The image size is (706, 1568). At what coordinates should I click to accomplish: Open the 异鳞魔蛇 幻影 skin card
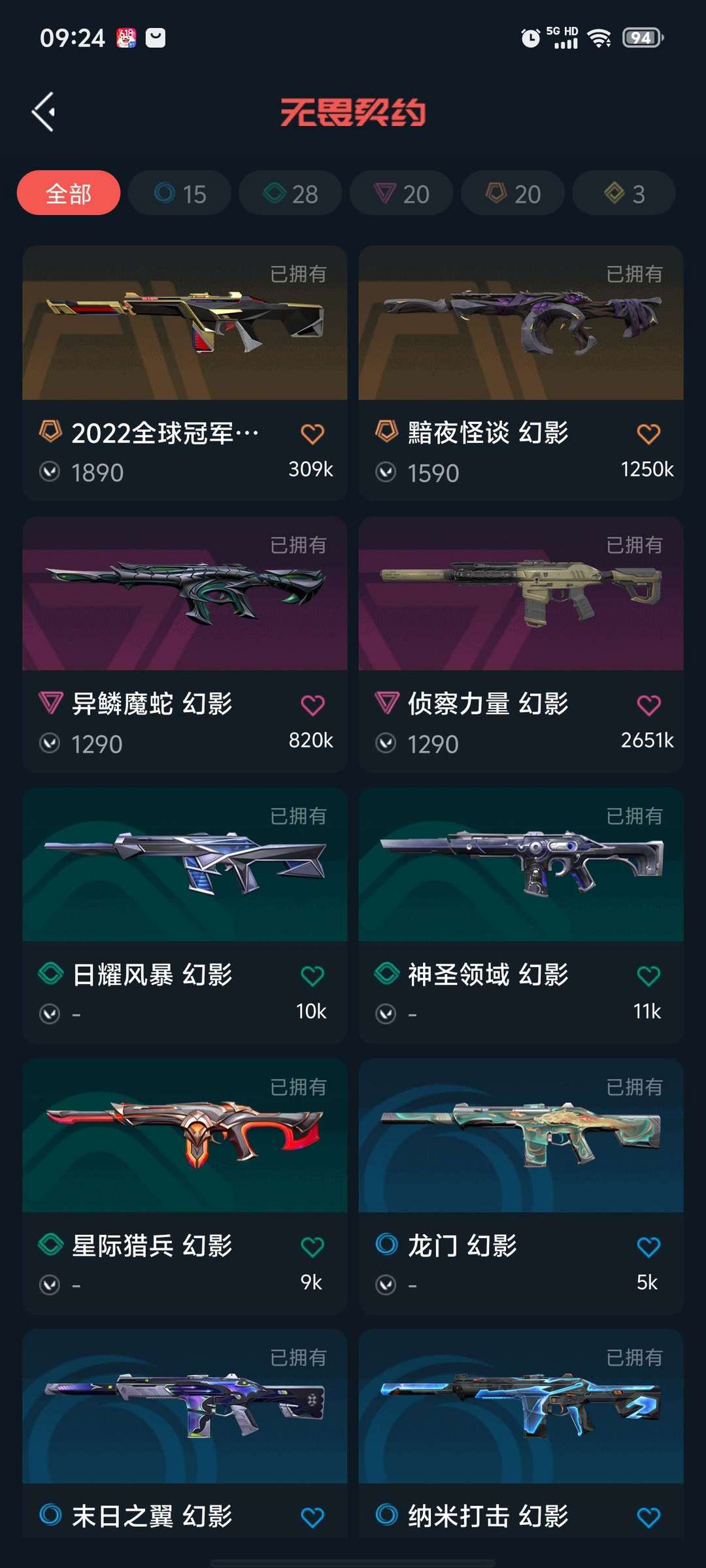pos(184,644)
